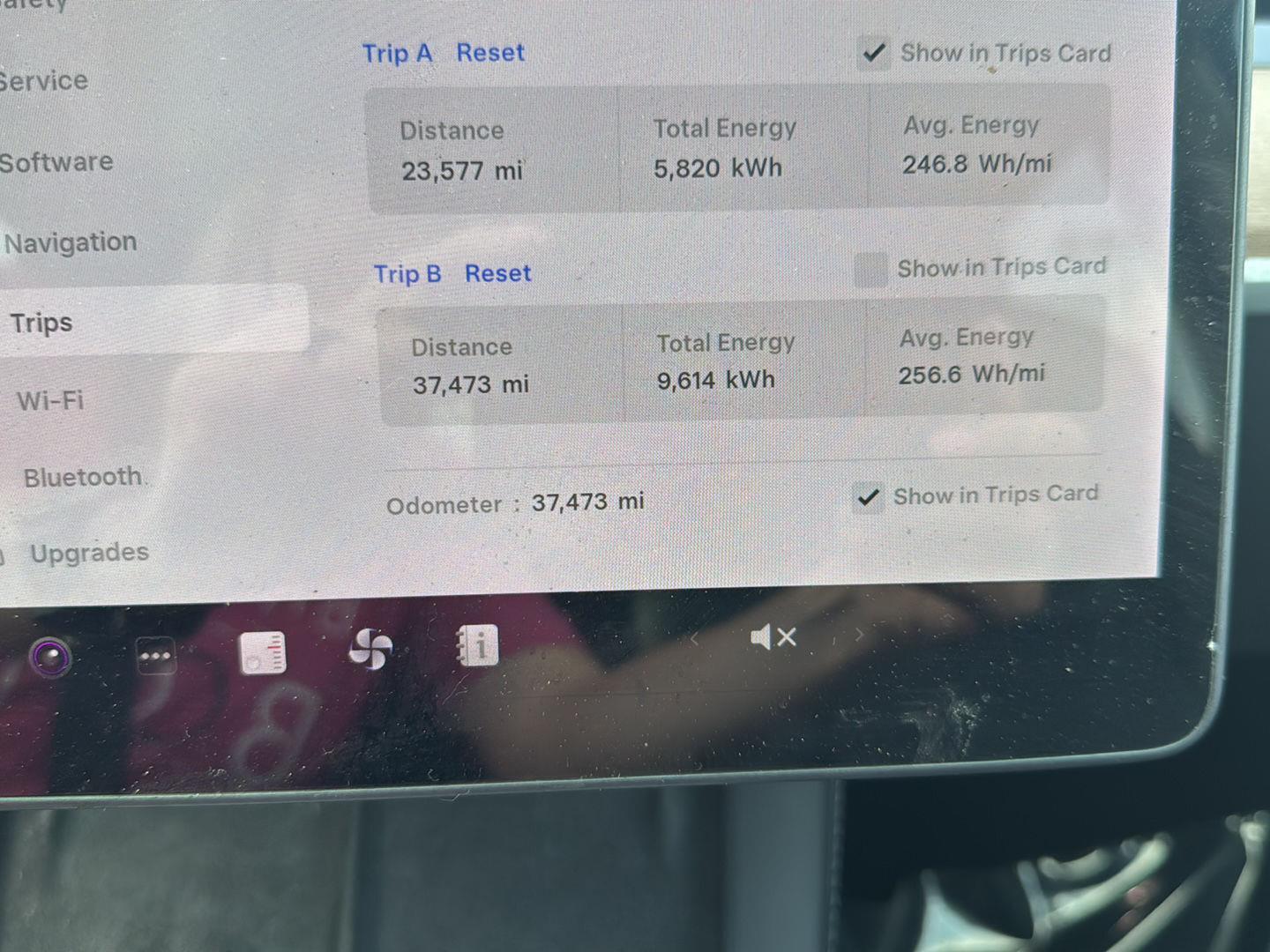This screenshot has width=1270, height=952.
Task: Reset Trip A data
Action: pyautogui.click(x=490, y=53)
